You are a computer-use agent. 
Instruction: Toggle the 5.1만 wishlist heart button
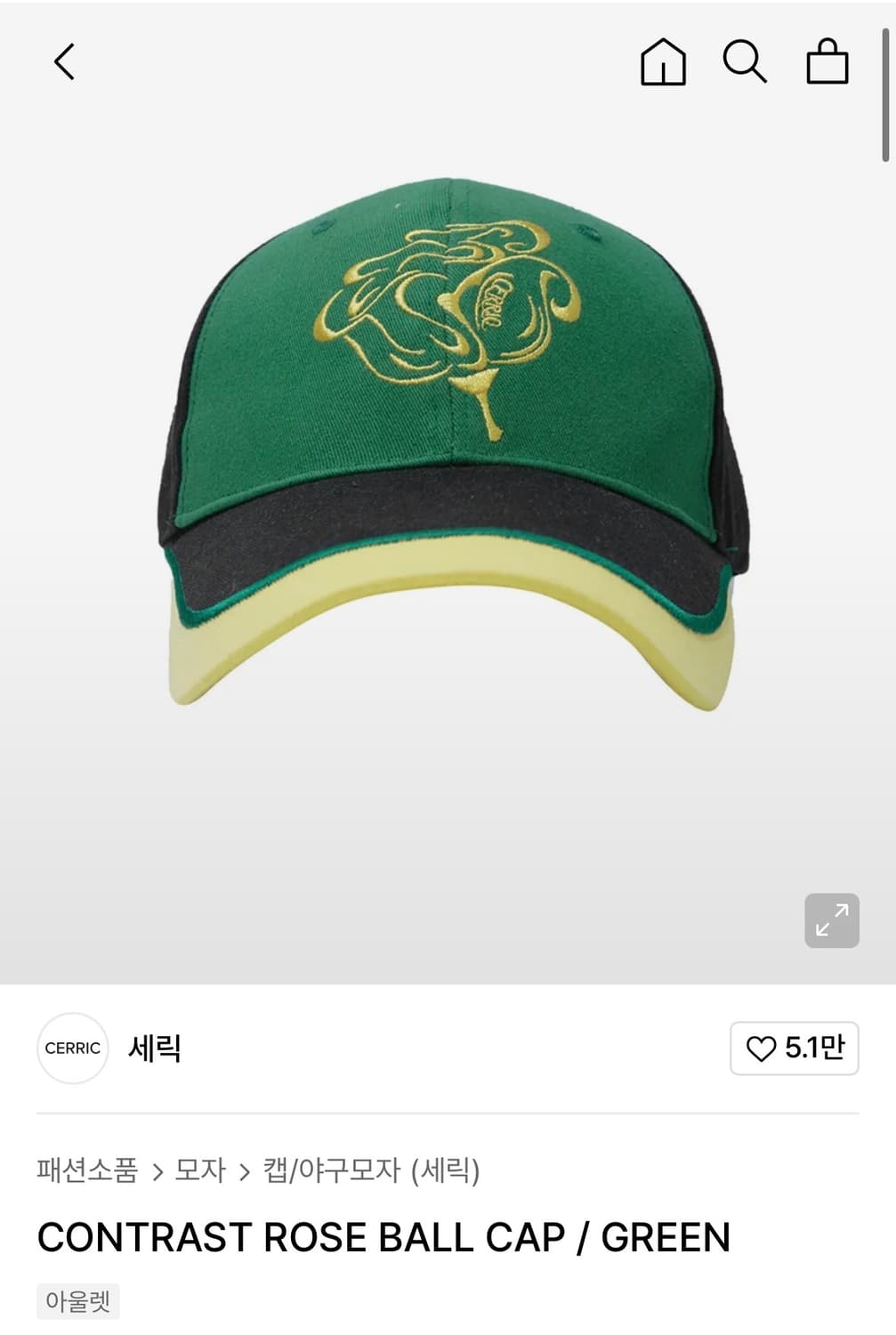793,1048
